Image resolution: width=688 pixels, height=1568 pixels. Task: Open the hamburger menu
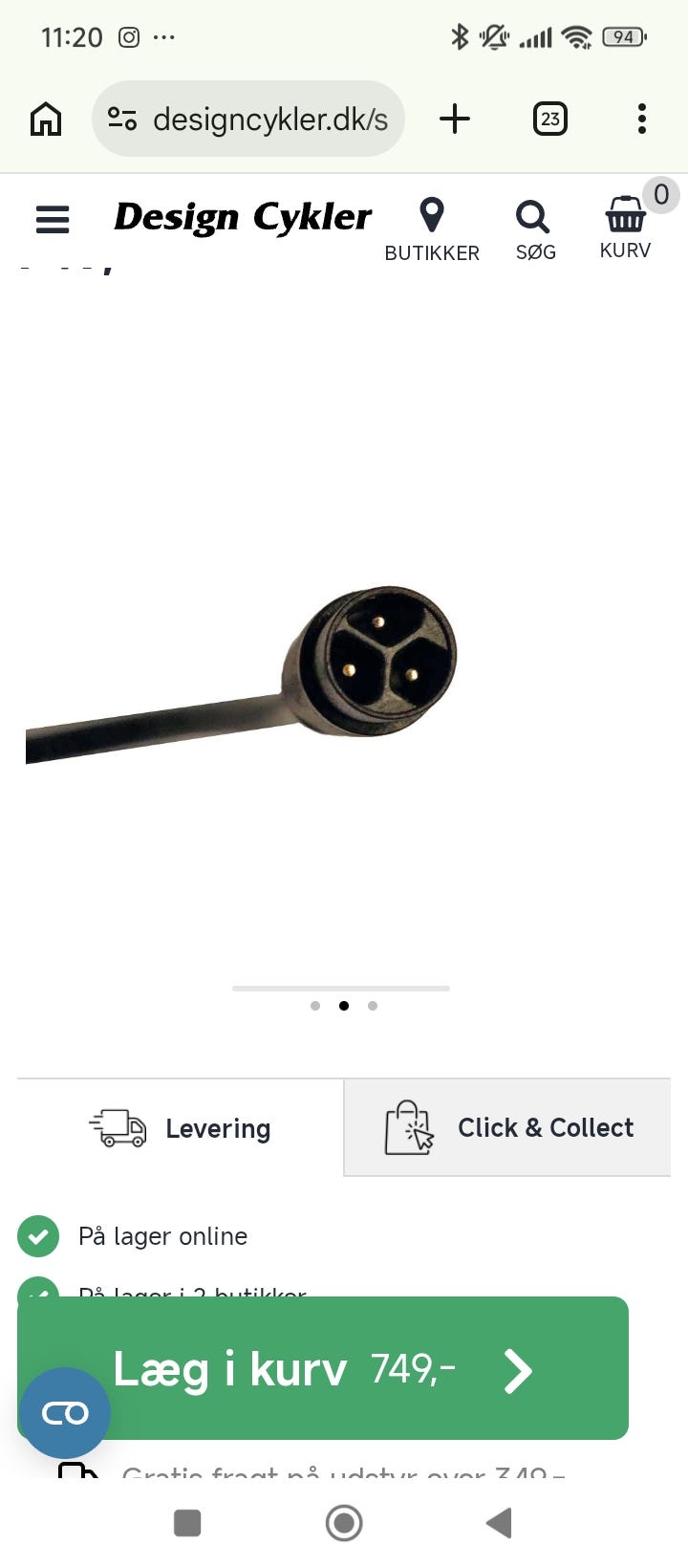pos(53,219)
